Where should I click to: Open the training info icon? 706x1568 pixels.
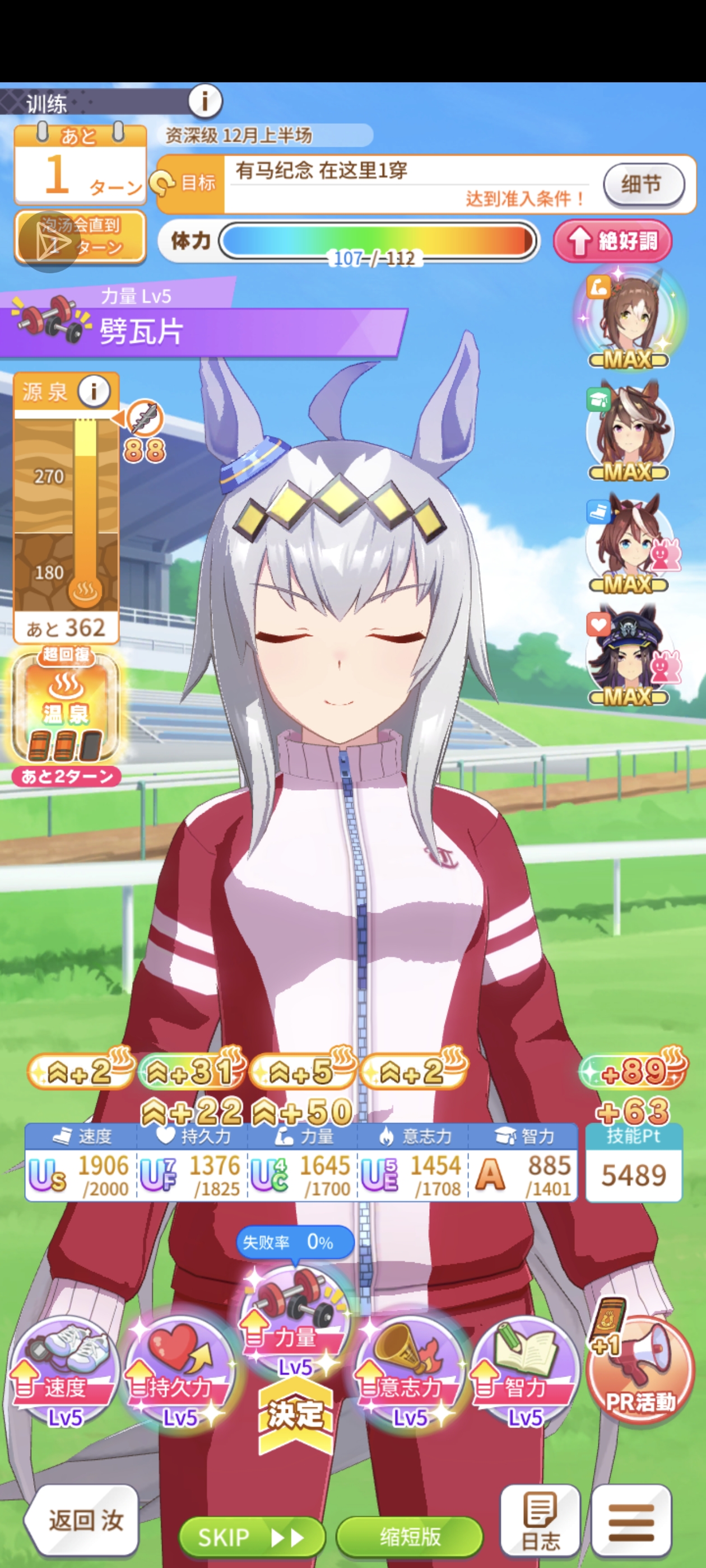point(205,101)
